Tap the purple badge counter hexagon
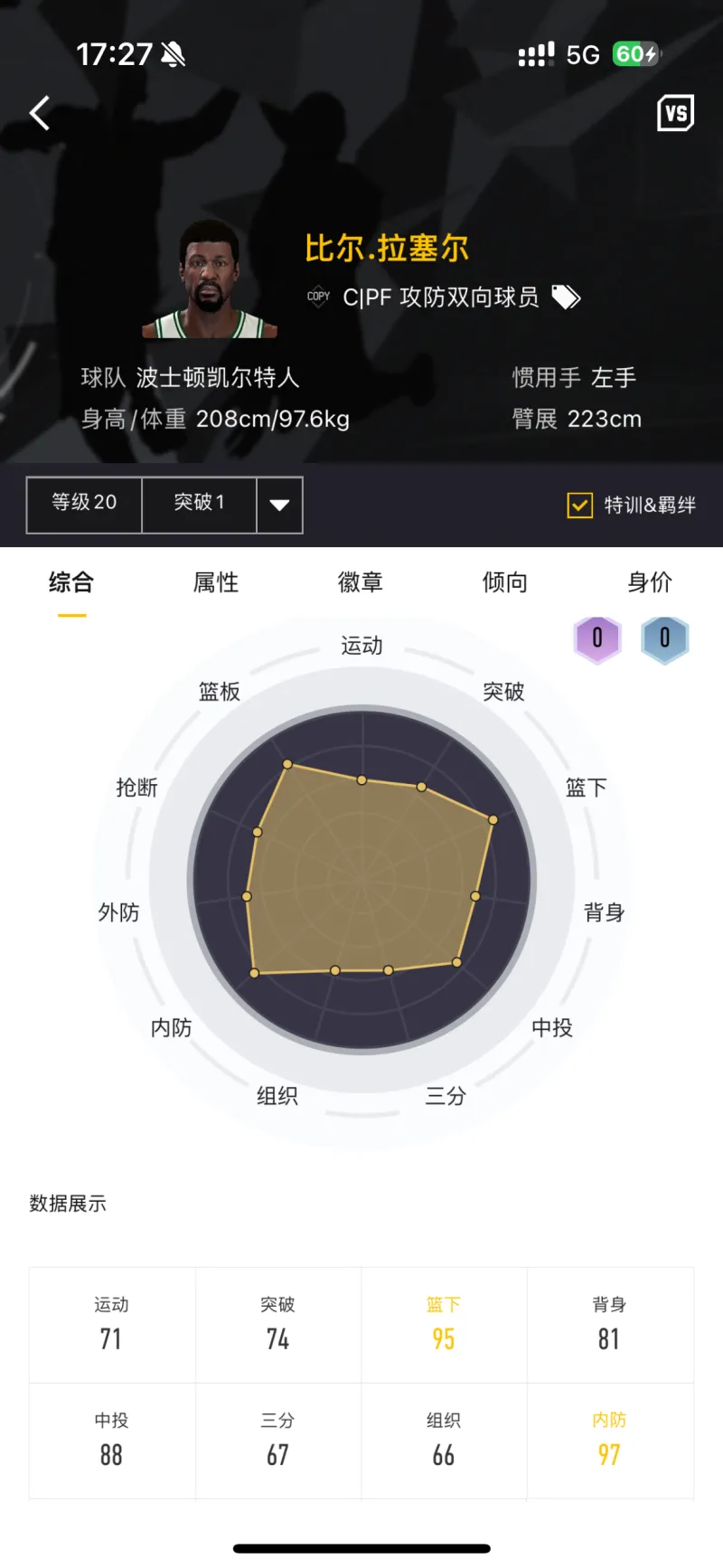Screen dimensions: 723x1568 tap(597, 639)
